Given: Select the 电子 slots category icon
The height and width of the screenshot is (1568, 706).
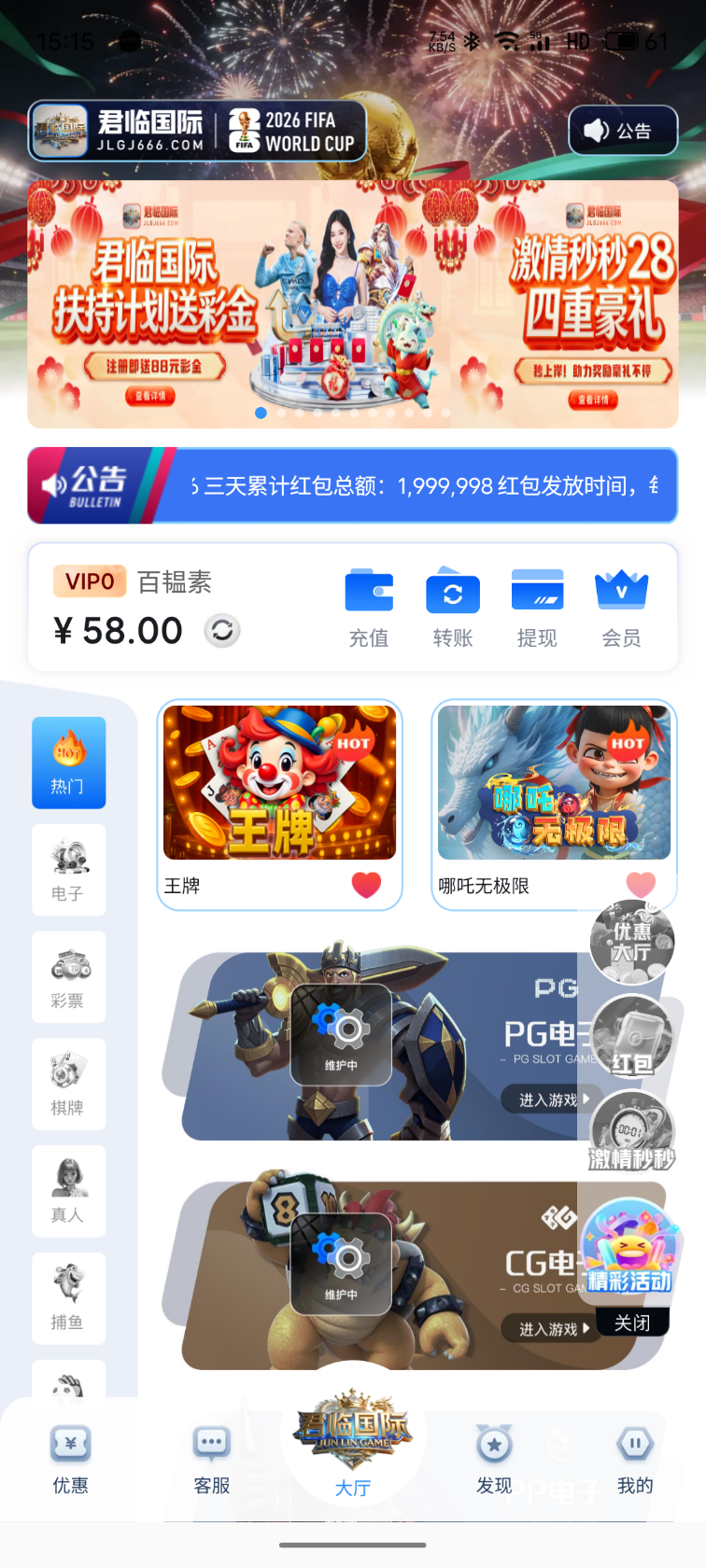Looking at the screenshot, I should click(x=68, y=870).
